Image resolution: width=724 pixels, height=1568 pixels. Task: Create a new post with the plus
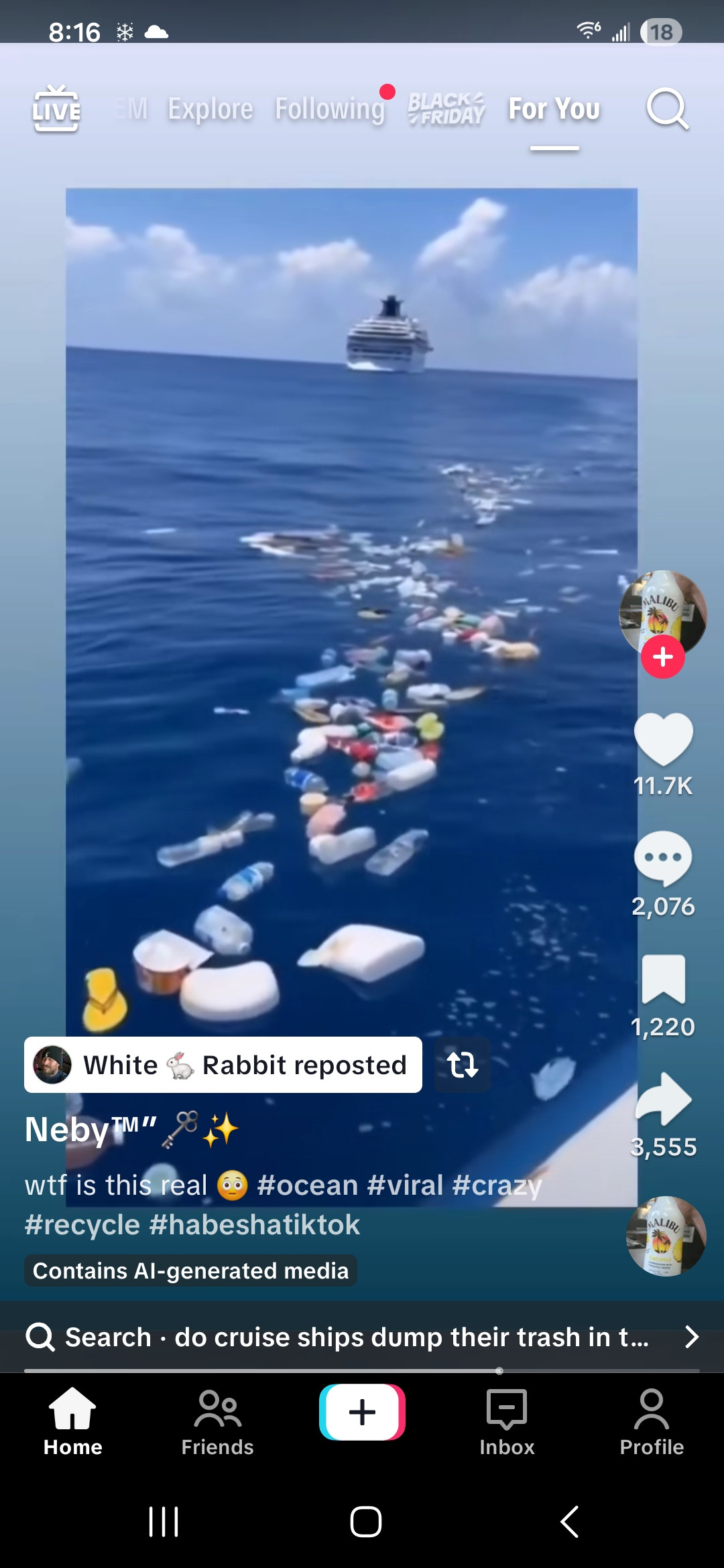coord(362,1413)
